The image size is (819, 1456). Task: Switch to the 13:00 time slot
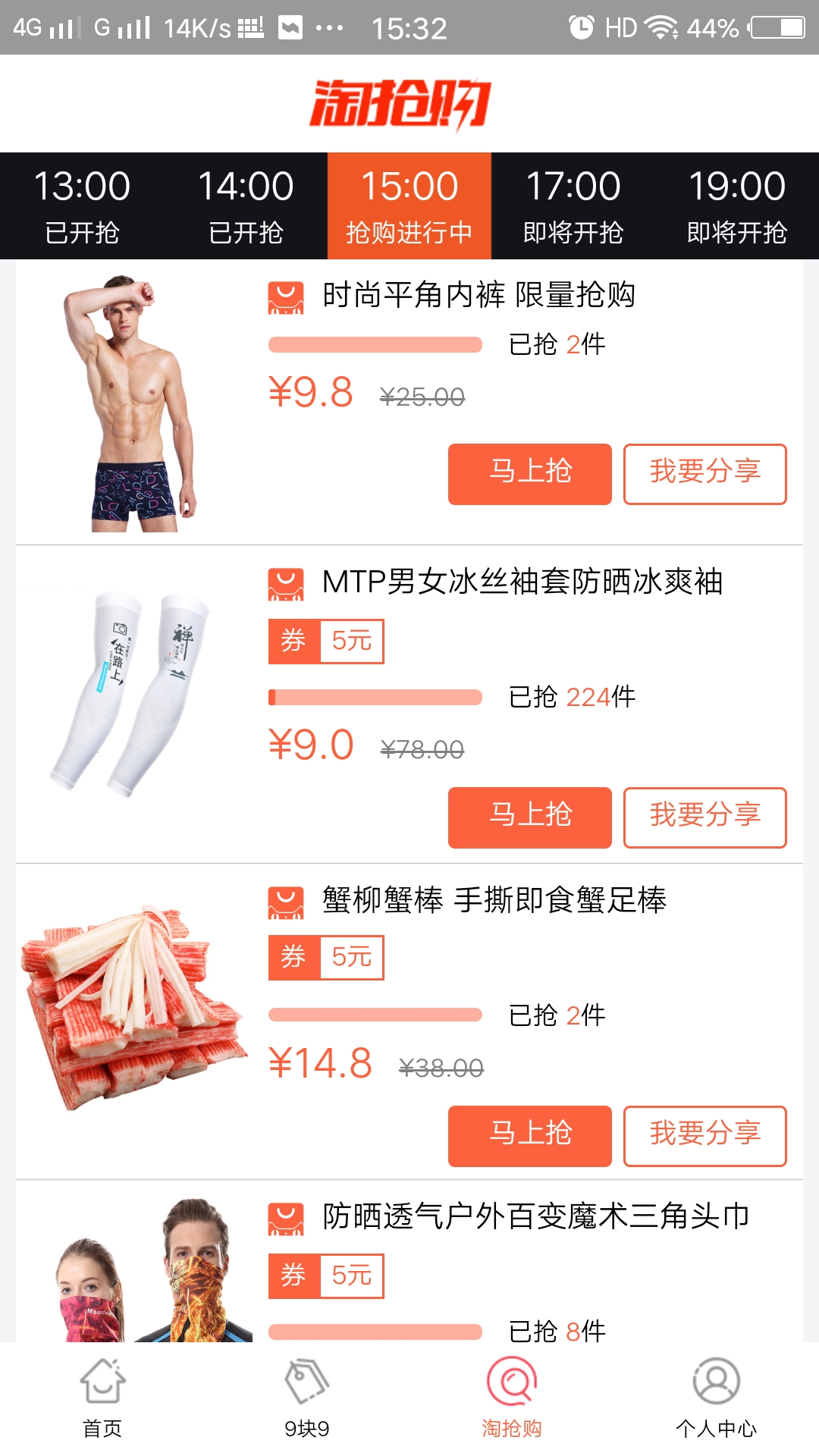[82, 206]
